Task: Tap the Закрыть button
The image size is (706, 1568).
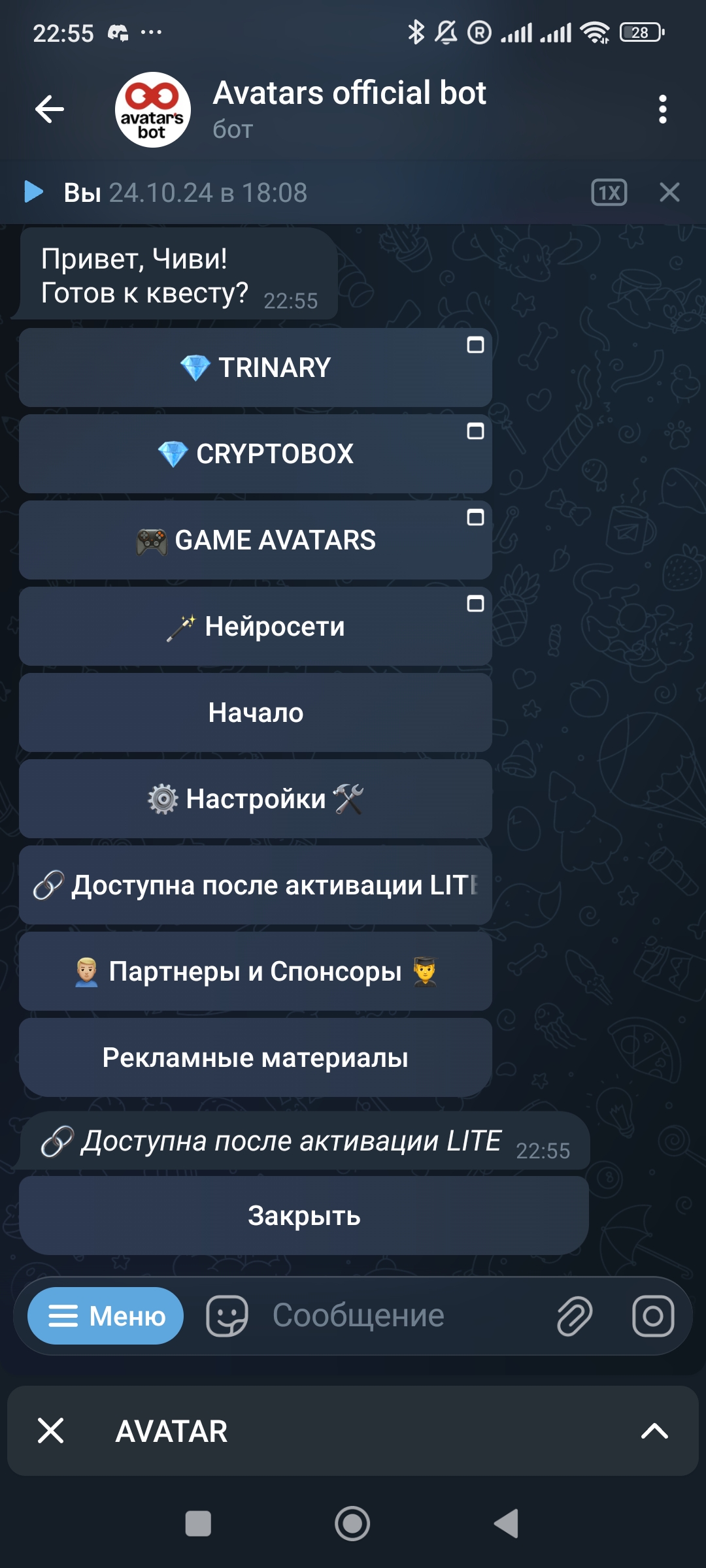Action: (304, 1216)
